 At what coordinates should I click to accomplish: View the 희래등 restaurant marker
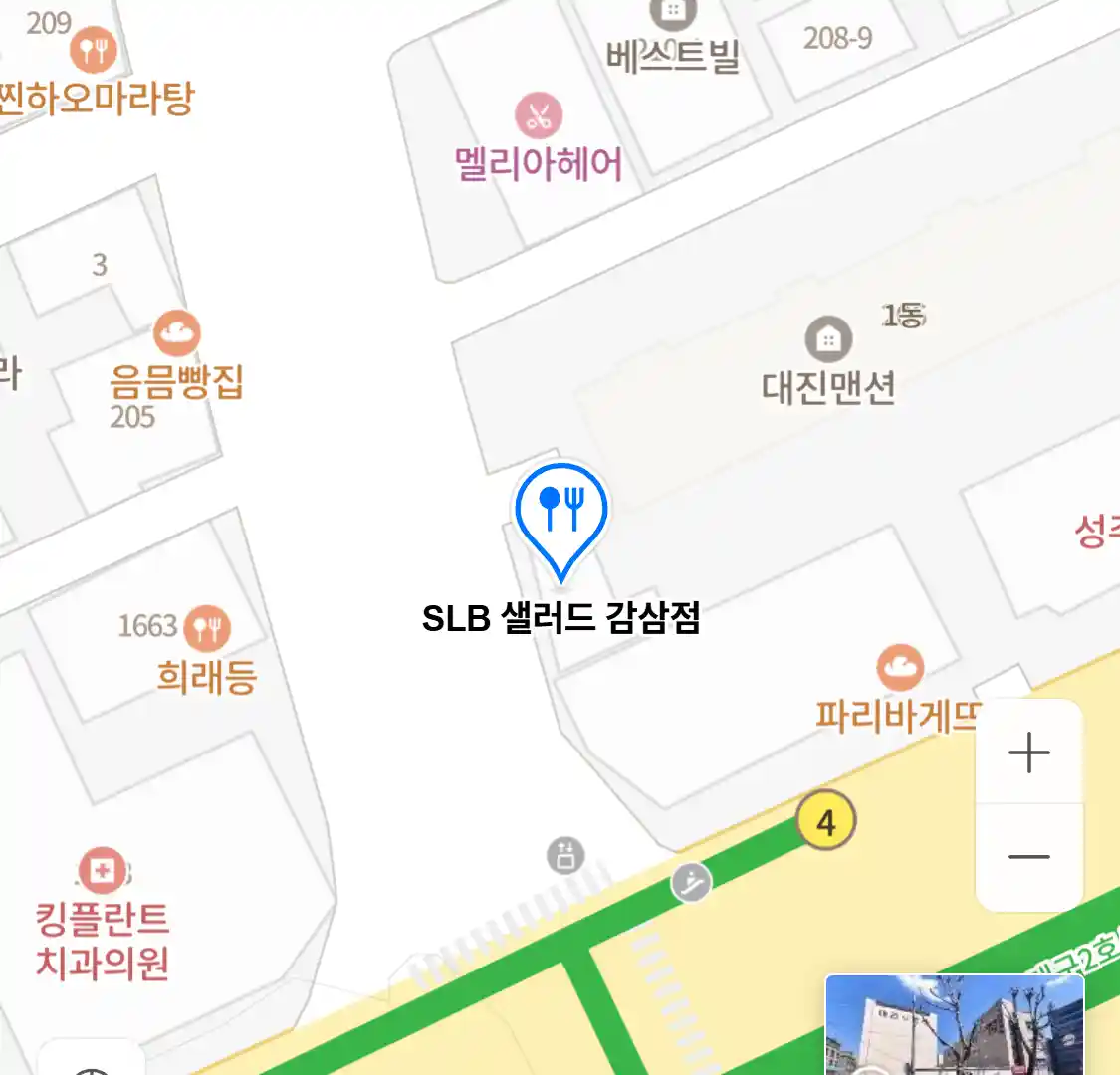click(x=207, y=628)
